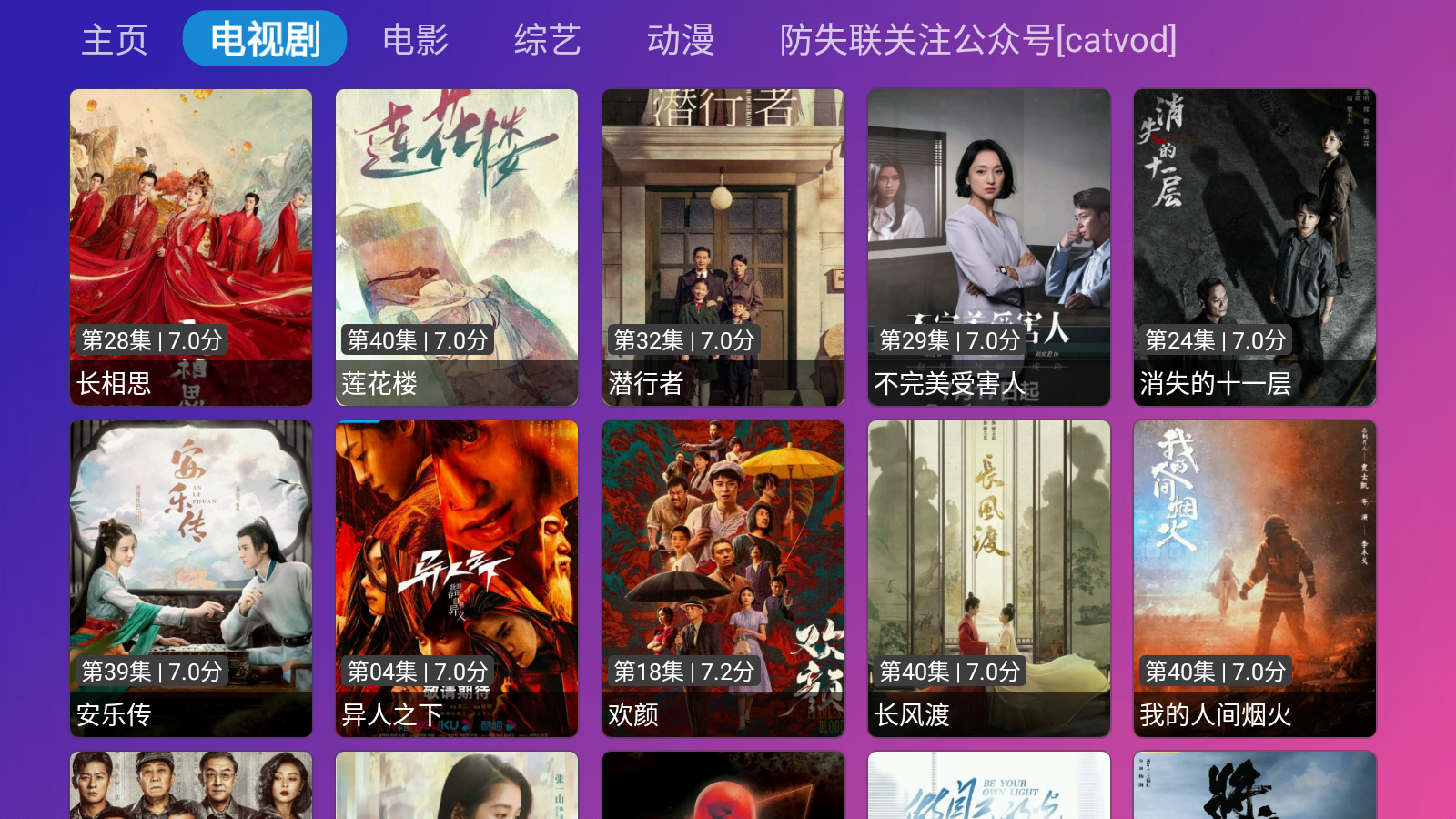Open the drama 安乐传

click(191, 578)
